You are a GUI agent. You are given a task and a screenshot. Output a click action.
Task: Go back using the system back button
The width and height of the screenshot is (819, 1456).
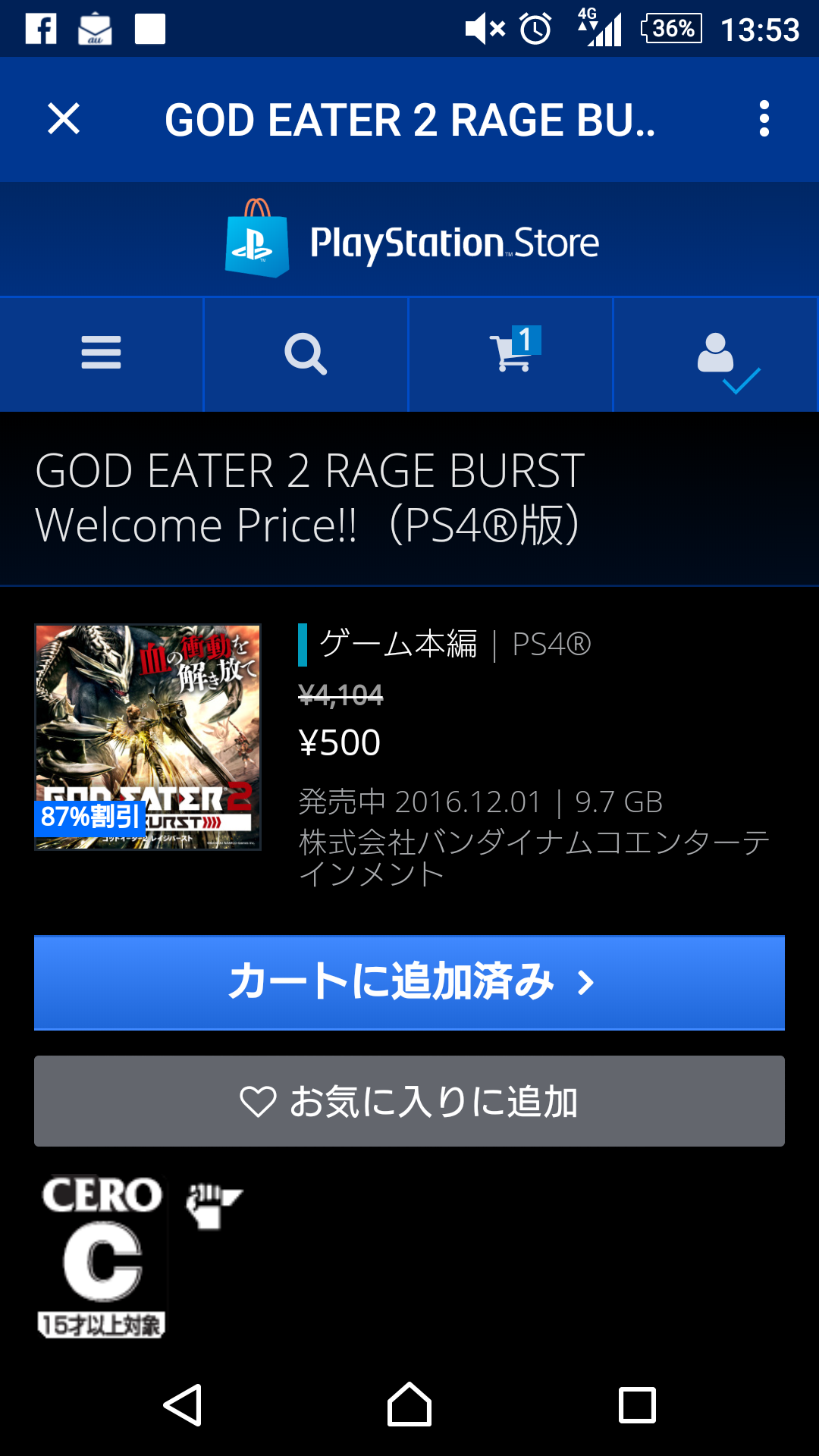(x=182, y=1405)
